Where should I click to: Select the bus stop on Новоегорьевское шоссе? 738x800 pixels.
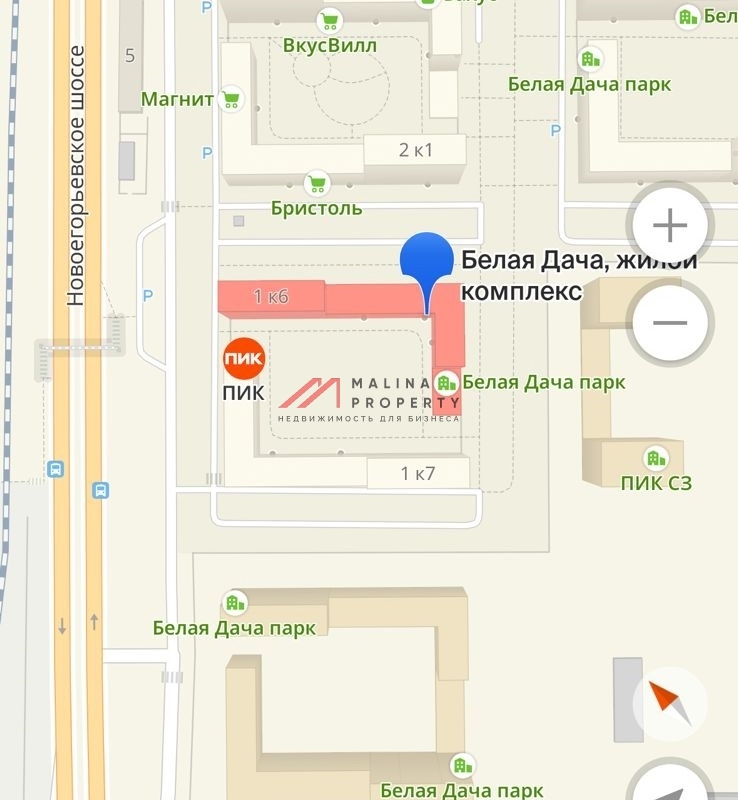[100, 490]
